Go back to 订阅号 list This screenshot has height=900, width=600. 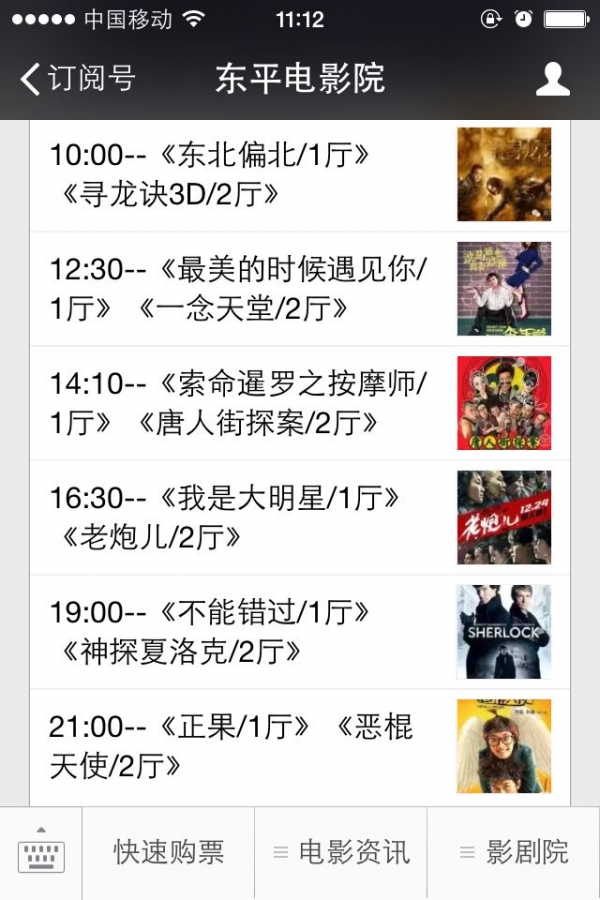(78, 79)
